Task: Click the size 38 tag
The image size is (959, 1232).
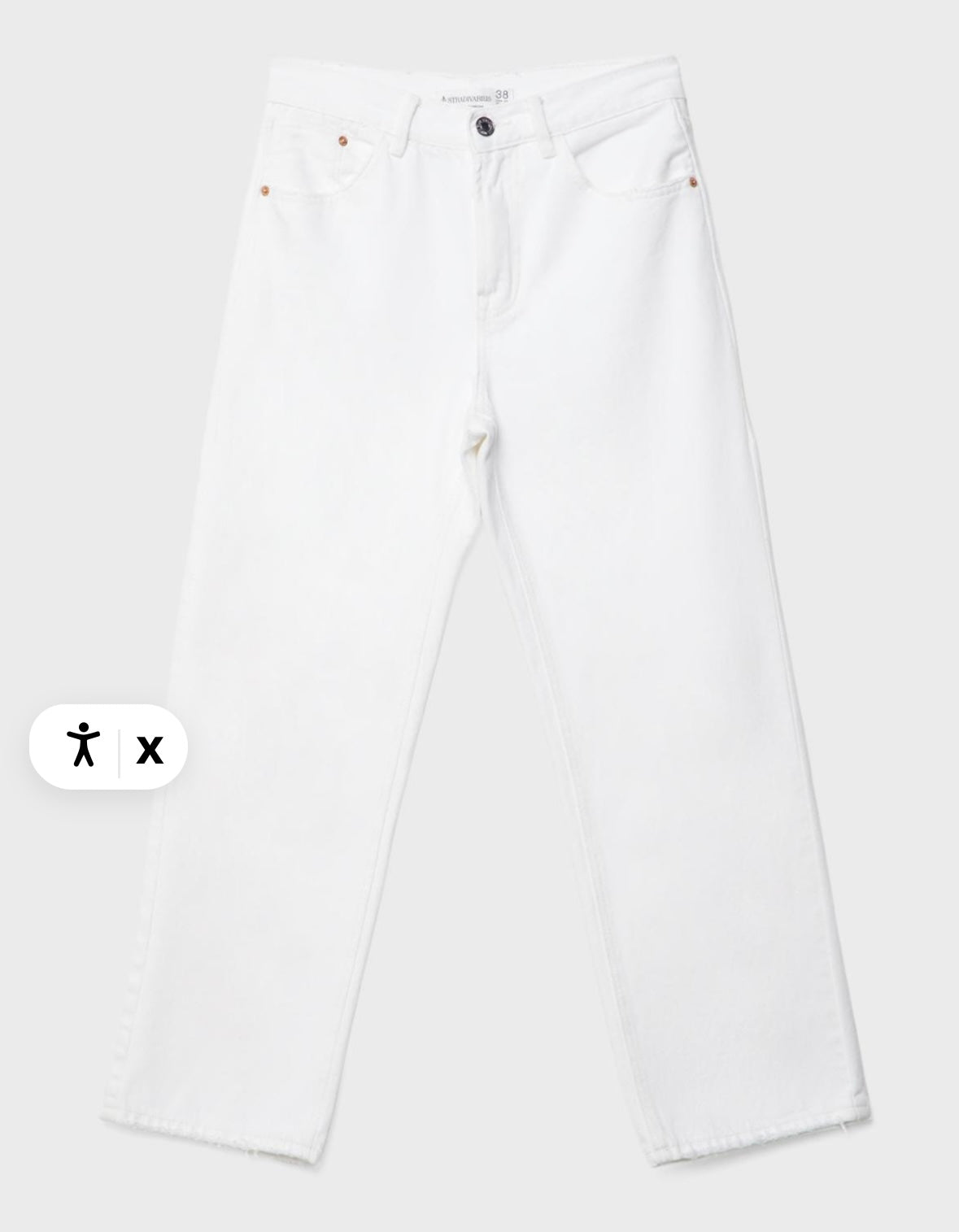Action: [x=503, y=94]
